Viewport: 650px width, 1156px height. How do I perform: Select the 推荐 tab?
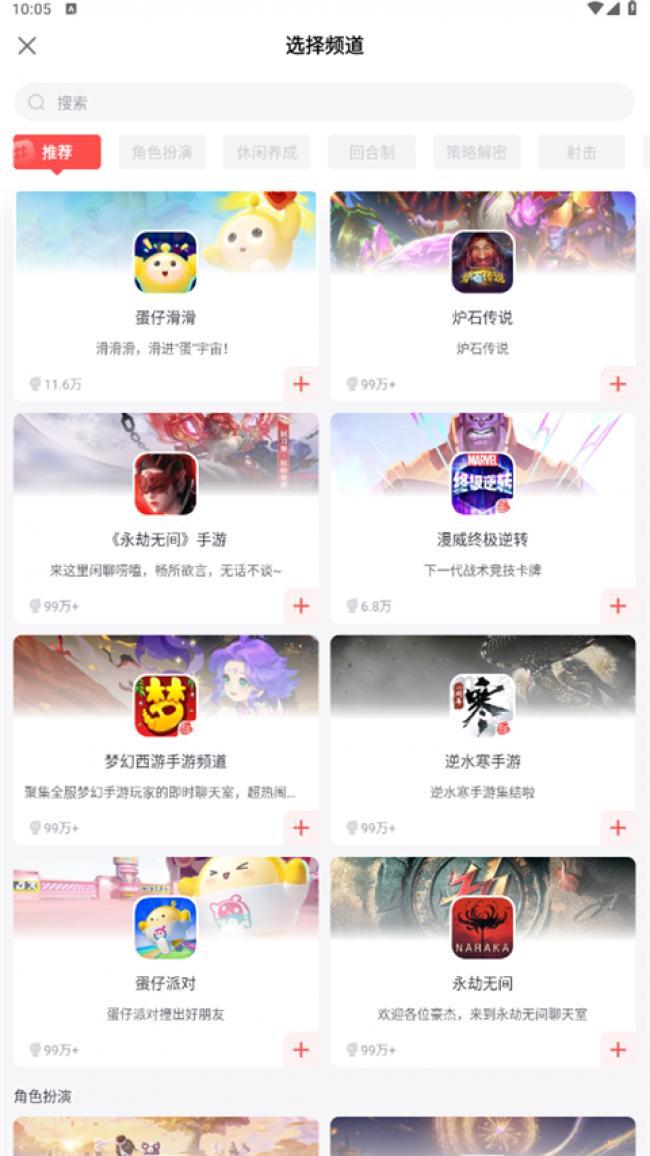click(x=57, y=153)
